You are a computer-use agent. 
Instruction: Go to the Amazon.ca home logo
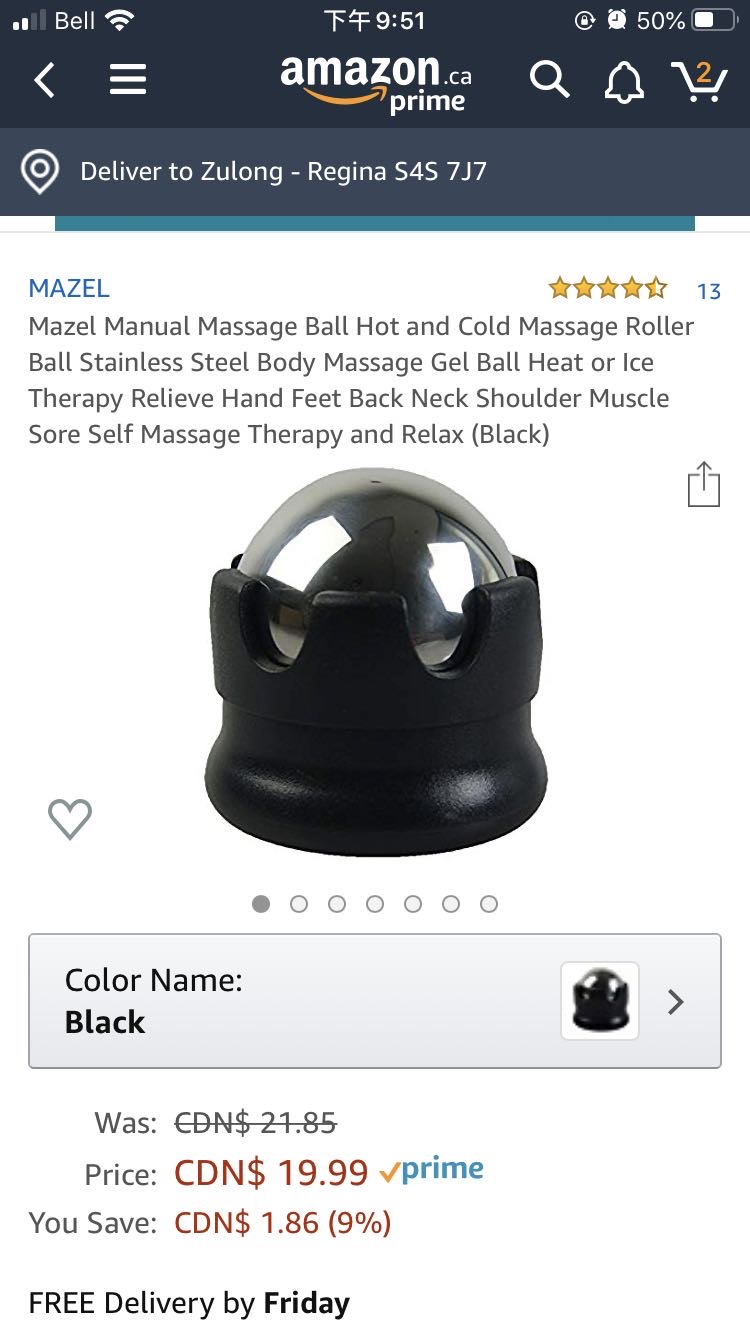pos(375,82)
